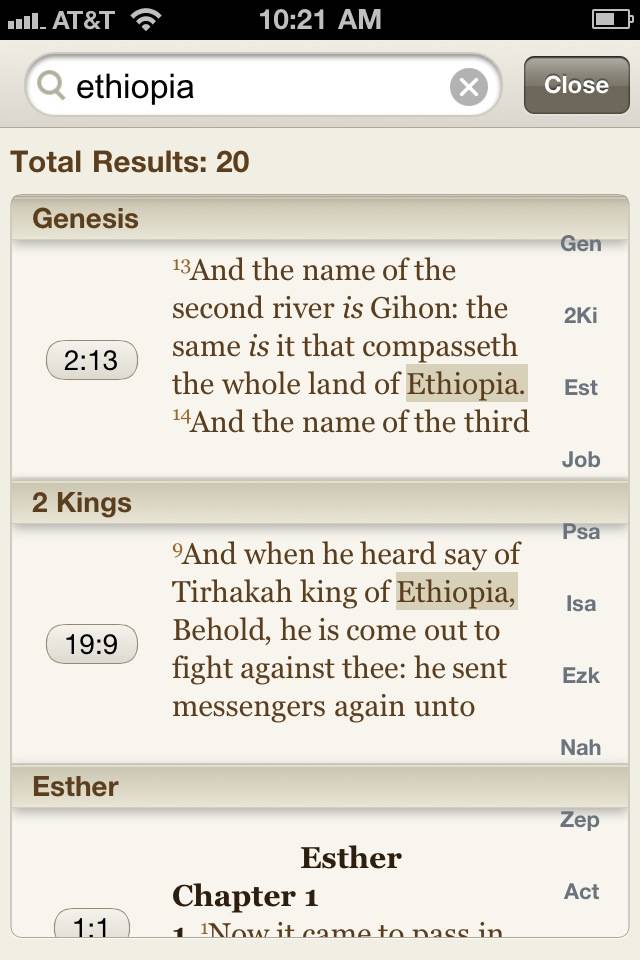This screenshot has width=640, height=960.
Task: Close the search screen
Action: click(x=575, y=85)
